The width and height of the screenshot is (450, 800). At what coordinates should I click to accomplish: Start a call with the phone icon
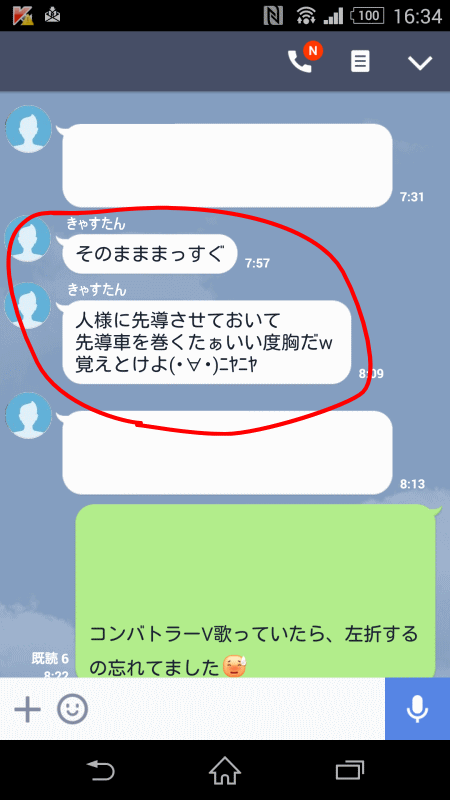[300, 61]
